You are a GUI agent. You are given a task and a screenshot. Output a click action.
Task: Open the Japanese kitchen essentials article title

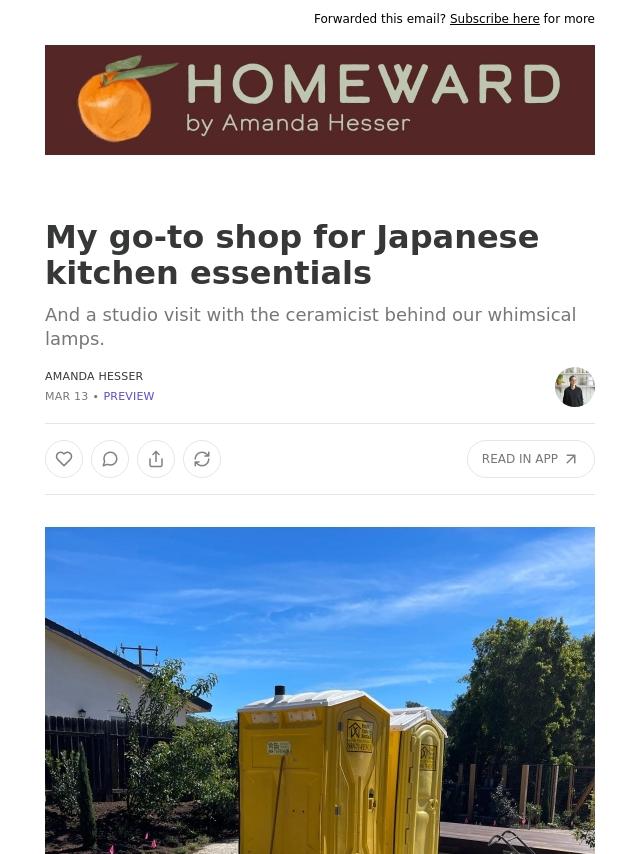pos(292,254)
